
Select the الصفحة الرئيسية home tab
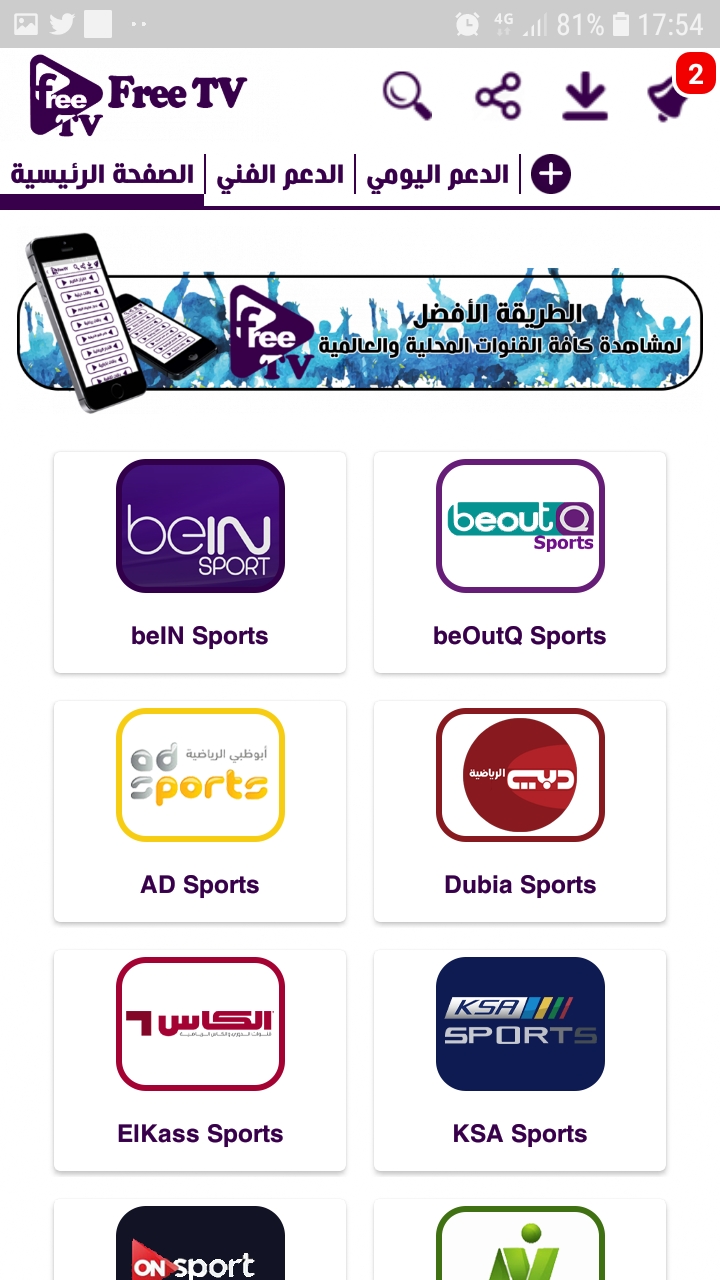[100, 173]
